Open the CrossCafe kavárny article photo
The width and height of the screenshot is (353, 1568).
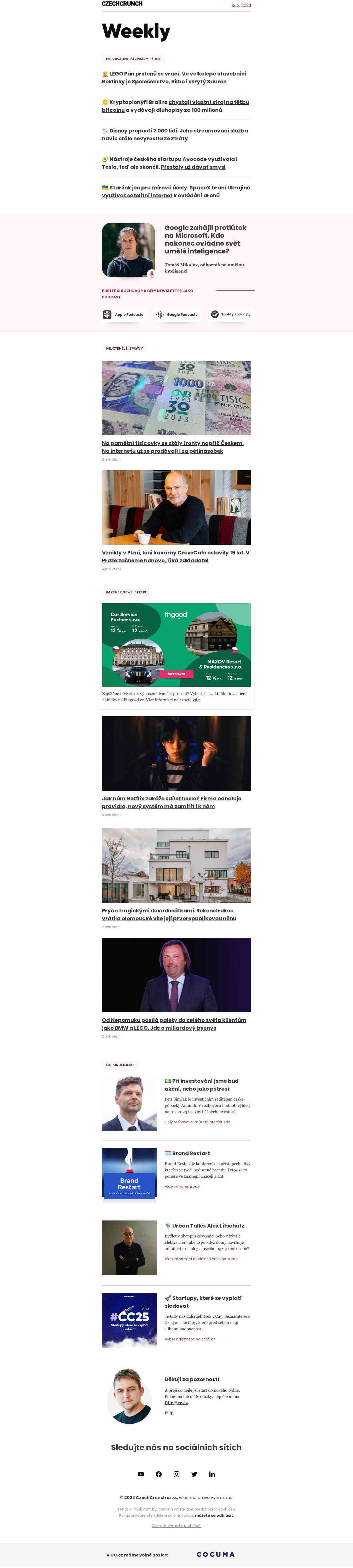coord(176,507)
